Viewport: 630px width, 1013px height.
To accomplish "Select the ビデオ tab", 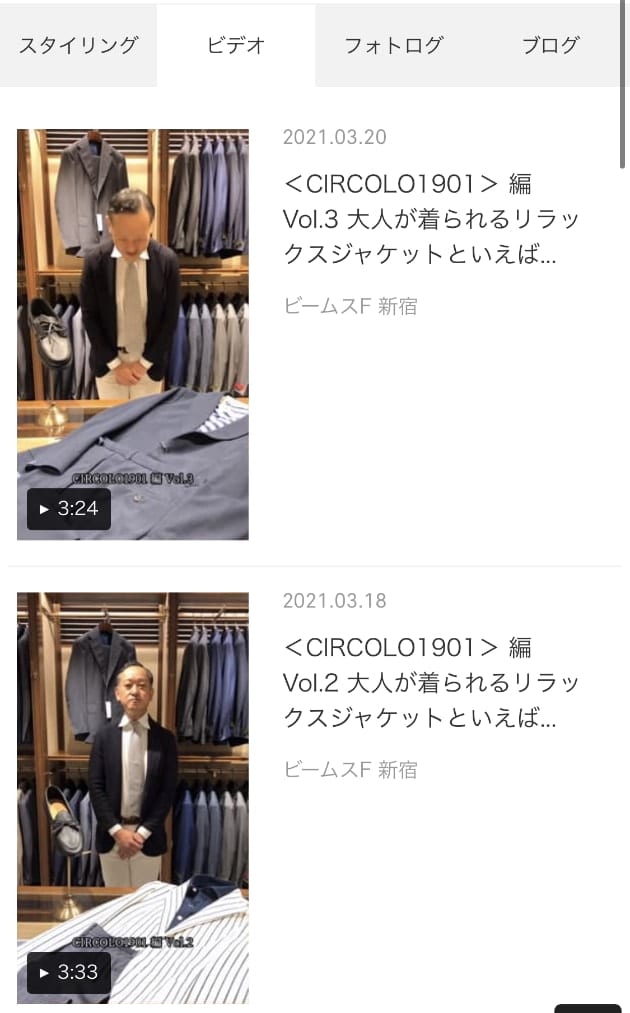I will coord(236,45).
